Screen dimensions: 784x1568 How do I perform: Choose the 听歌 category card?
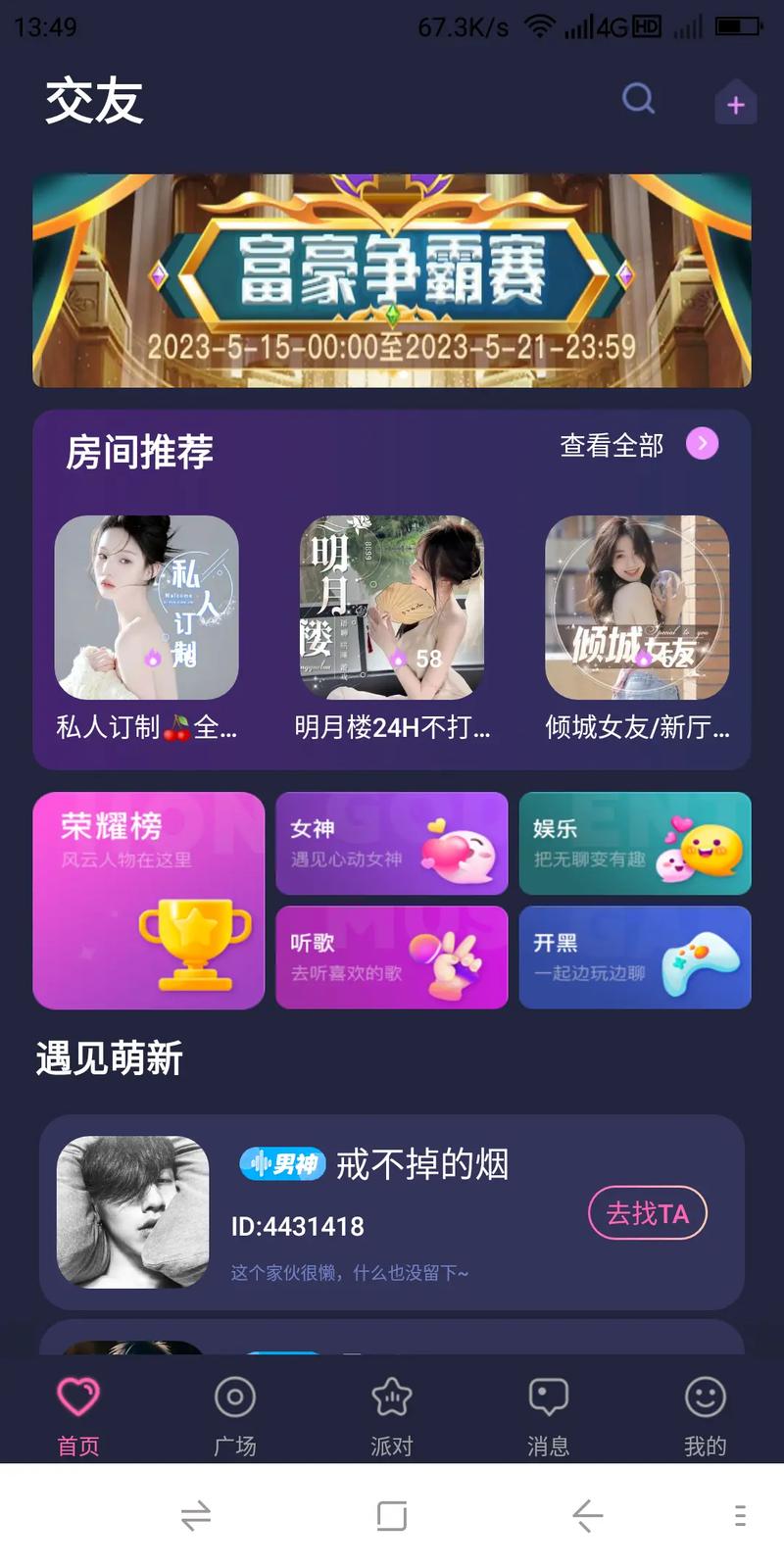pyautogui.click(x=391, y=956)
